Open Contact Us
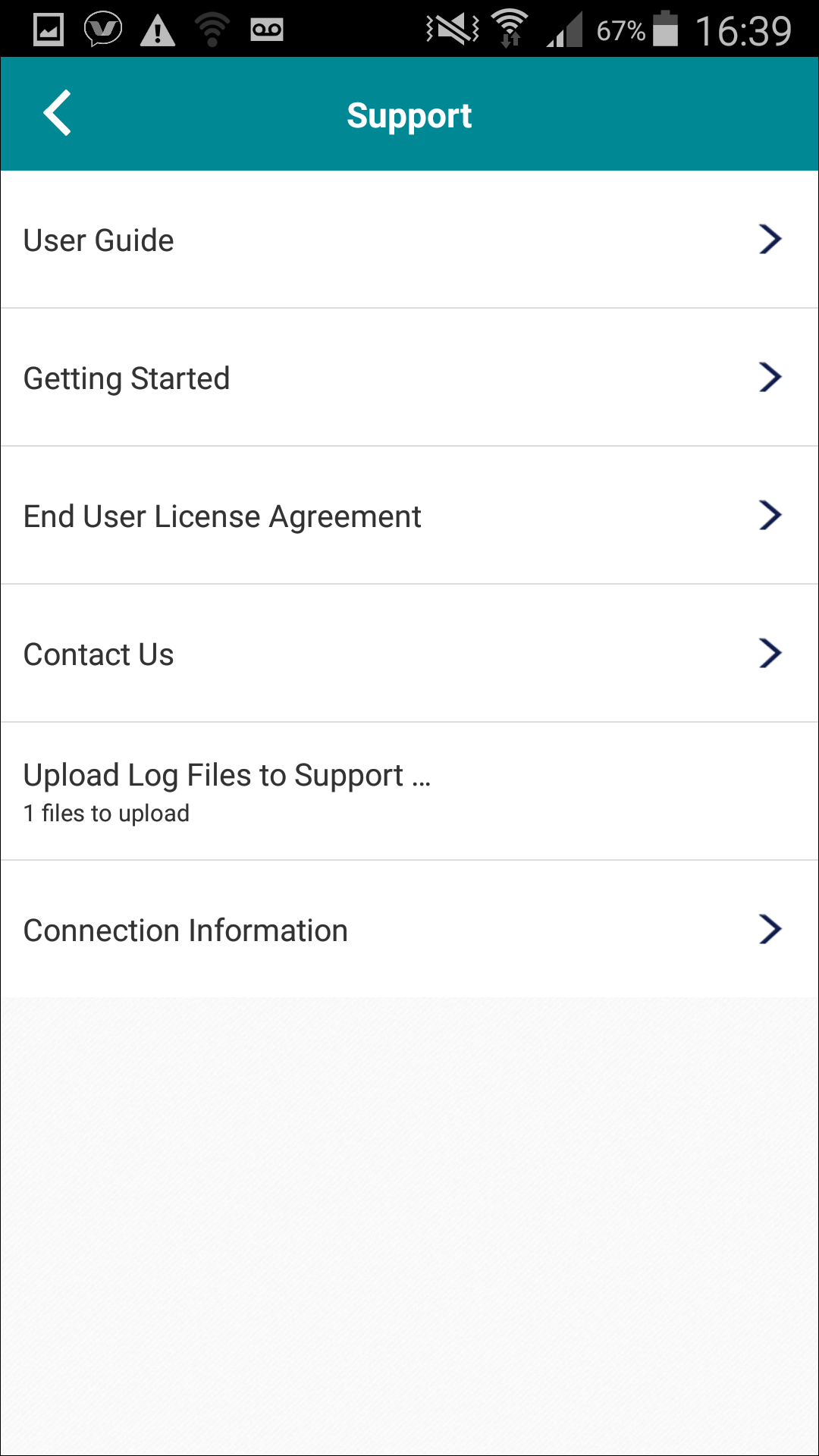This screenshot has width=819, height=1456. pos(409,654)
